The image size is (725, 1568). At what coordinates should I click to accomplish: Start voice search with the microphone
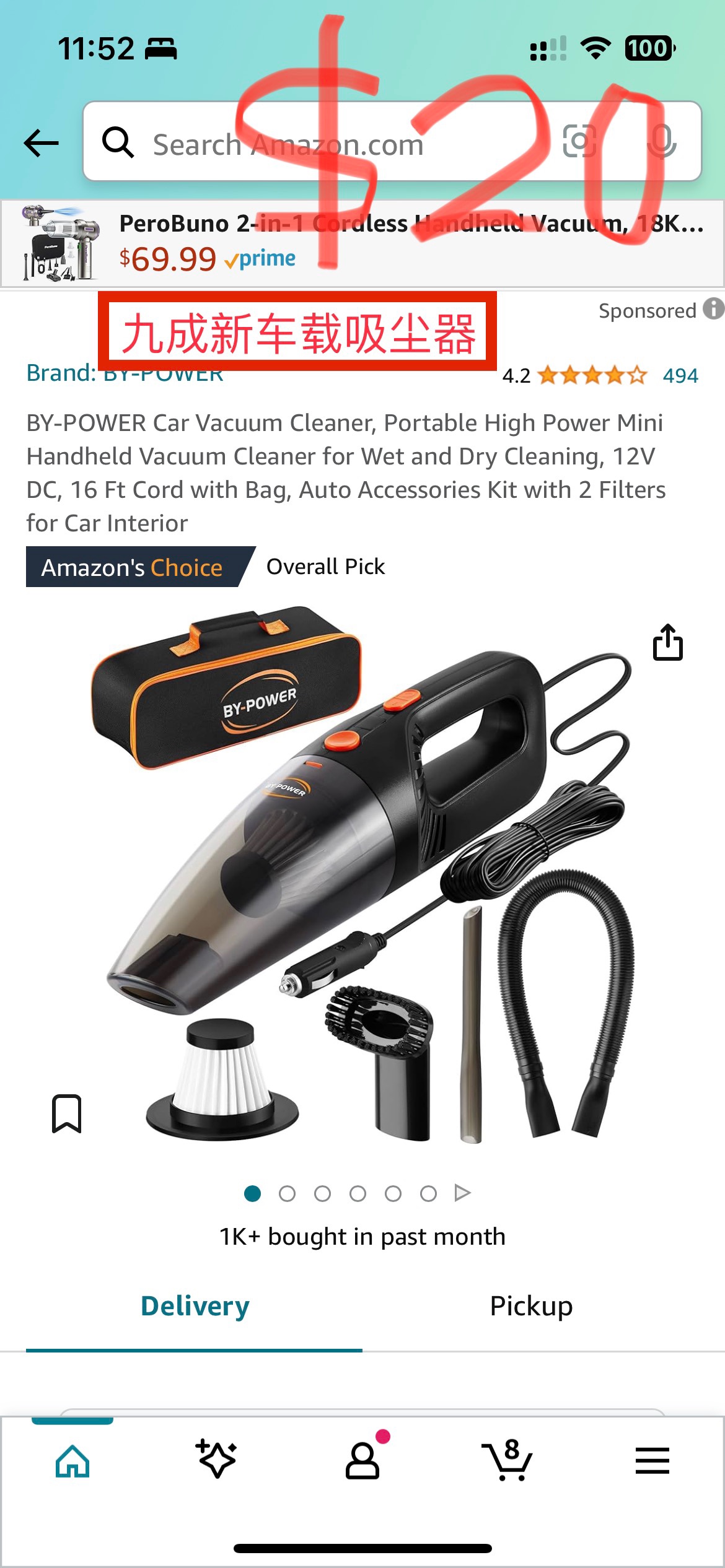pyautogui.click(x=661, y=142)
